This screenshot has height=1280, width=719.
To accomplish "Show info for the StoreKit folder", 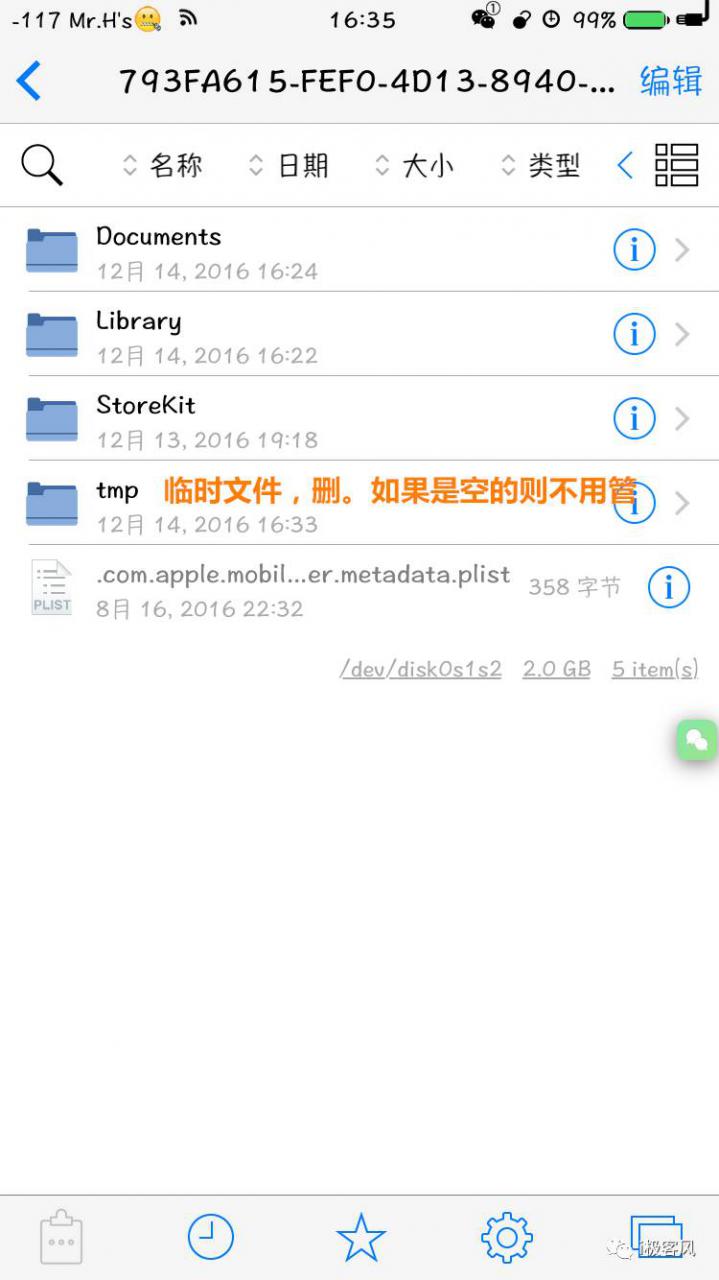I will click(x=634, y=418).
